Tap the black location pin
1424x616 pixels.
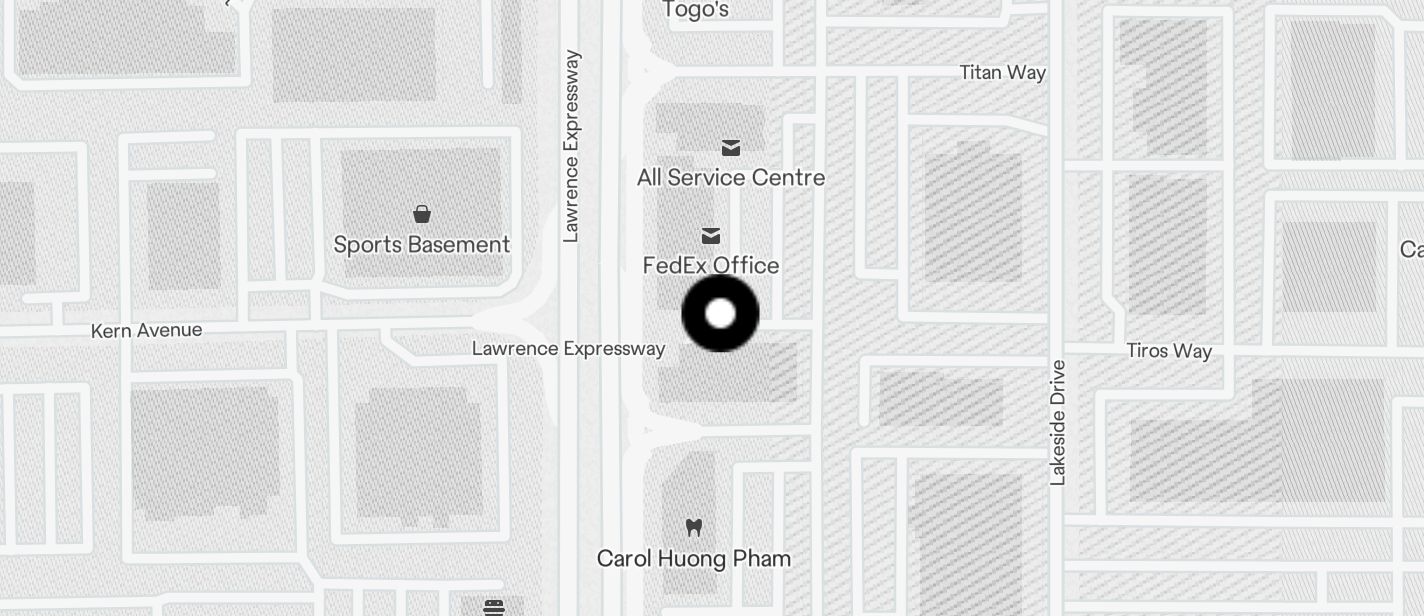coord(720,314)
